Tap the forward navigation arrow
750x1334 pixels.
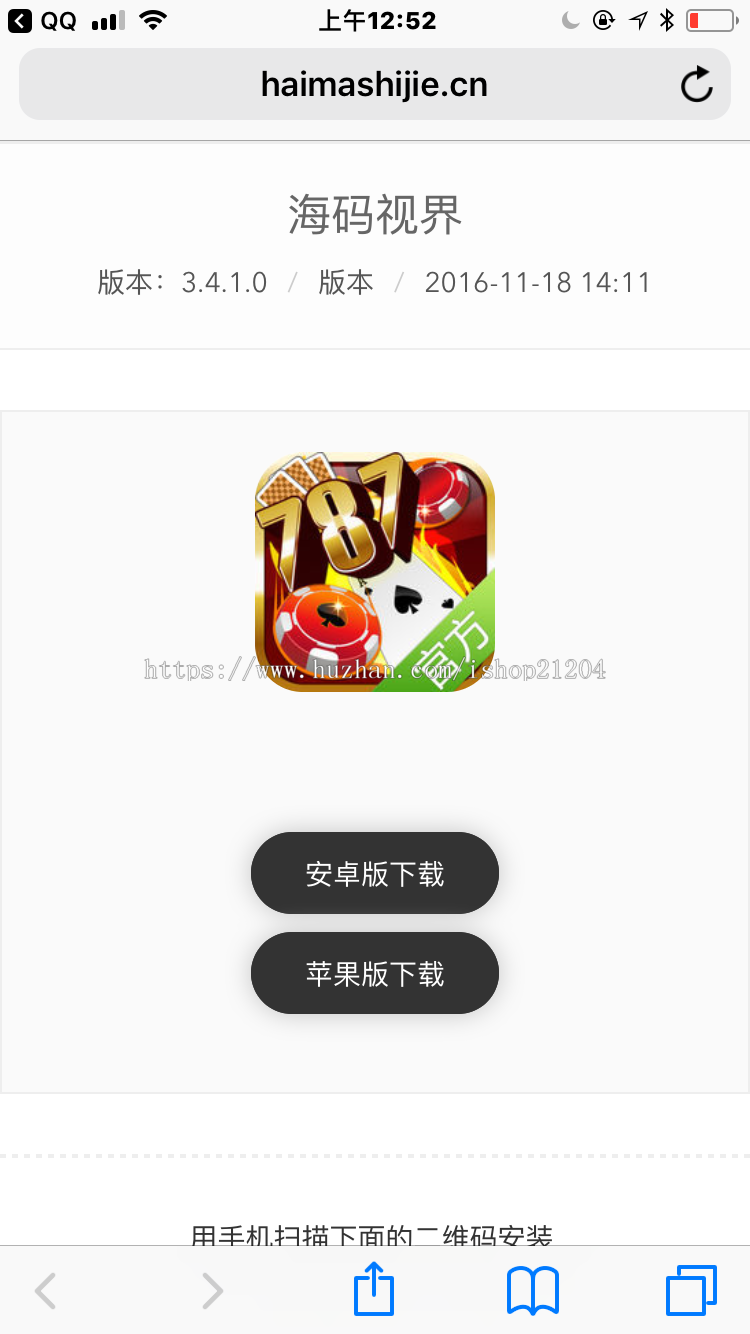tap(210, 1291)
